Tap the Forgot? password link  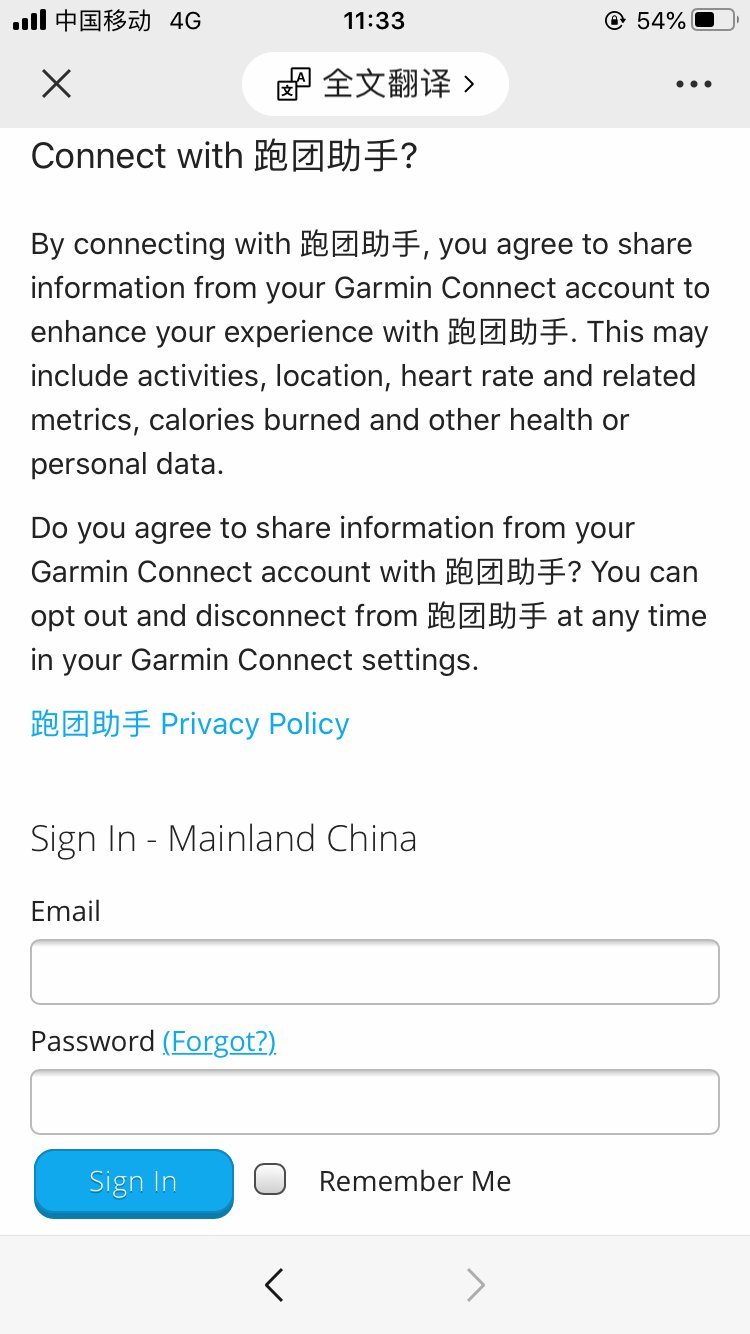[x=219, y=1041]
